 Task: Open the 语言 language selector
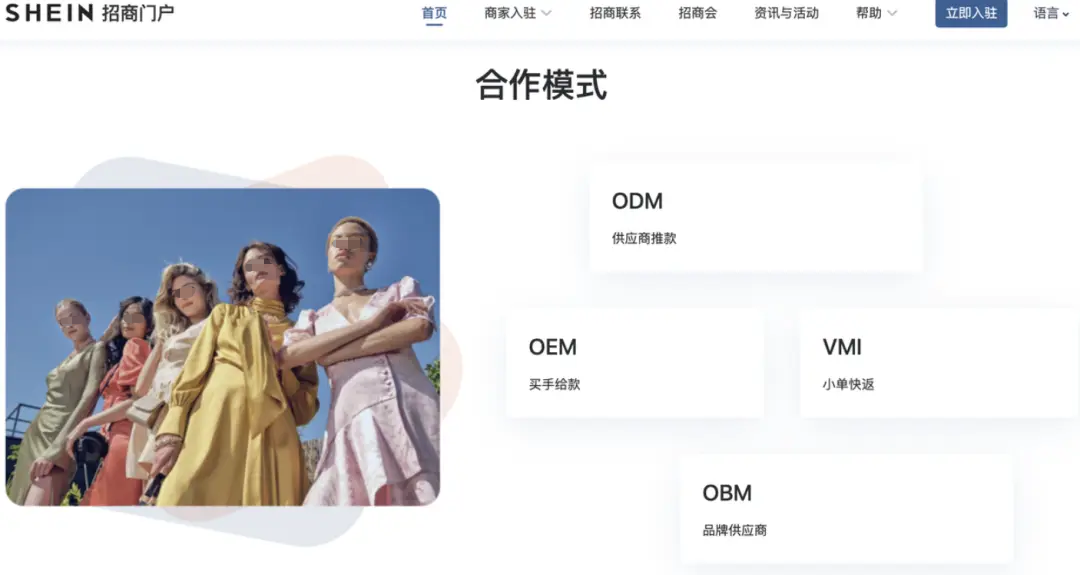(1051, 13)
